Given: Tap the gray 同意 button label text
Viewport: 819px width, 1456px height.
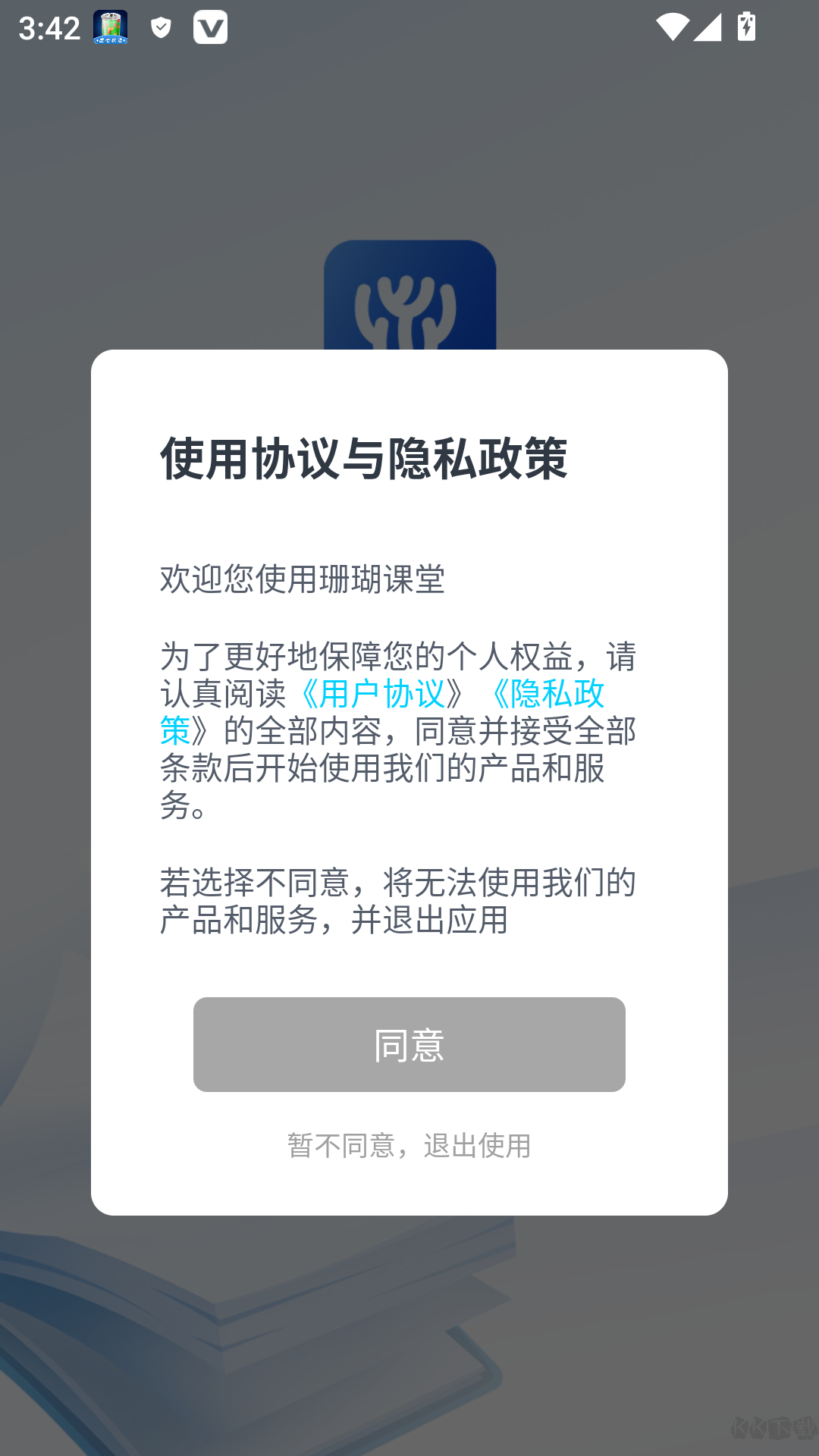Looking at the screenshot, I should 409,1044.
